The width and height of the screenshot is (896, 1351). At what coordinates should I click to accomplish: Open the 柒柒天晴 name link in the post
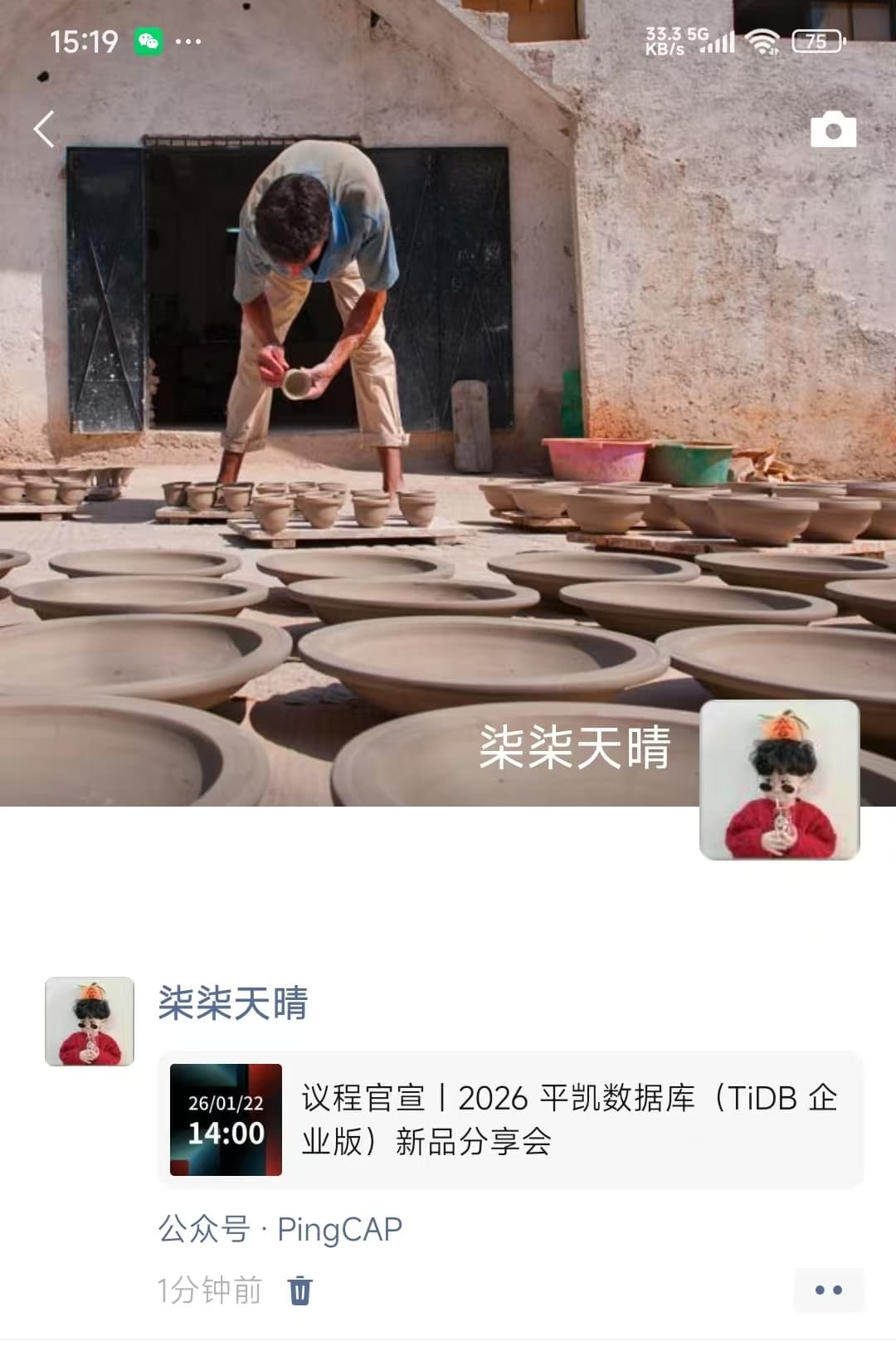(x=233, y=1002)
